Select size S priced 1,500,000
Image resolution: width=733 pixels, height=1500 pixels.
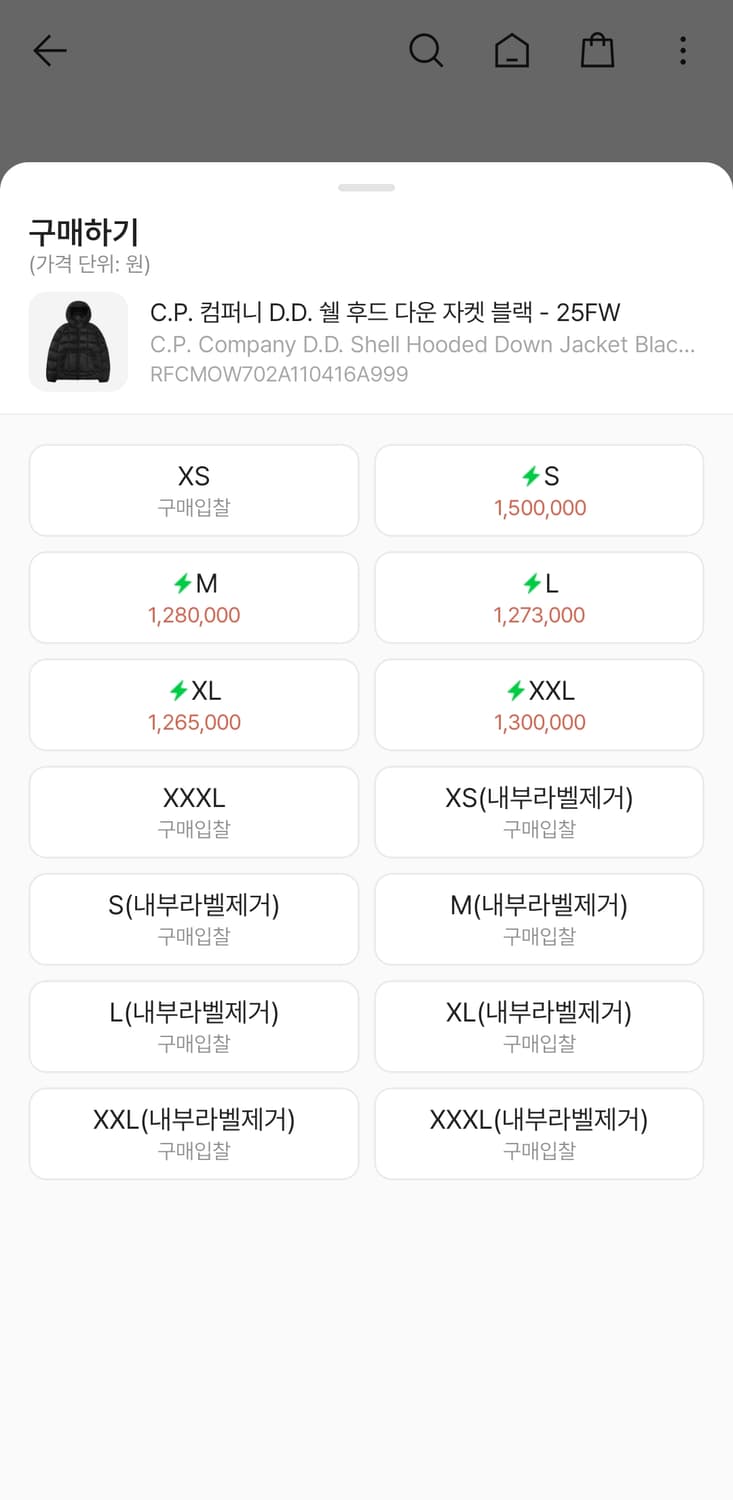click(538, 490)
